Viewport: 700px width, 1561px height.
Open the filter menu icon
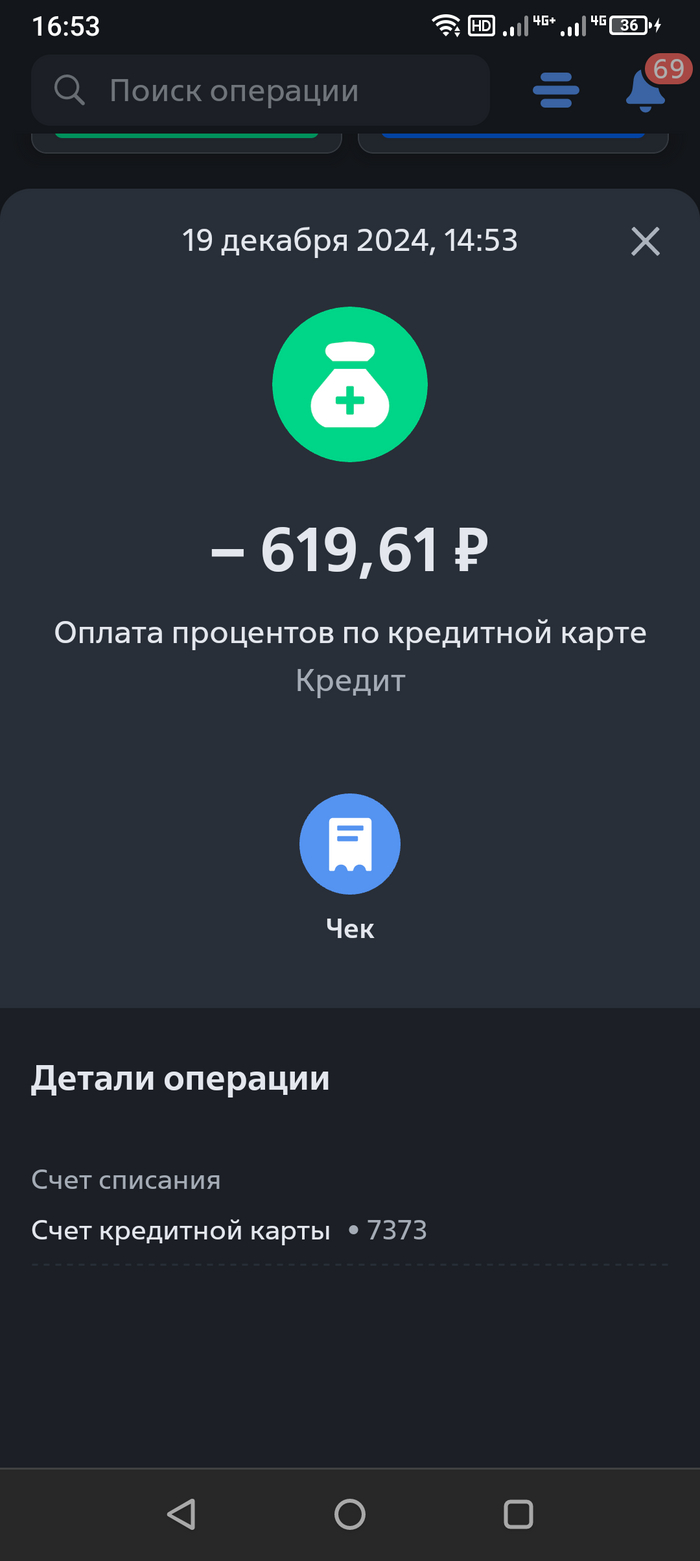pos(556,91)
